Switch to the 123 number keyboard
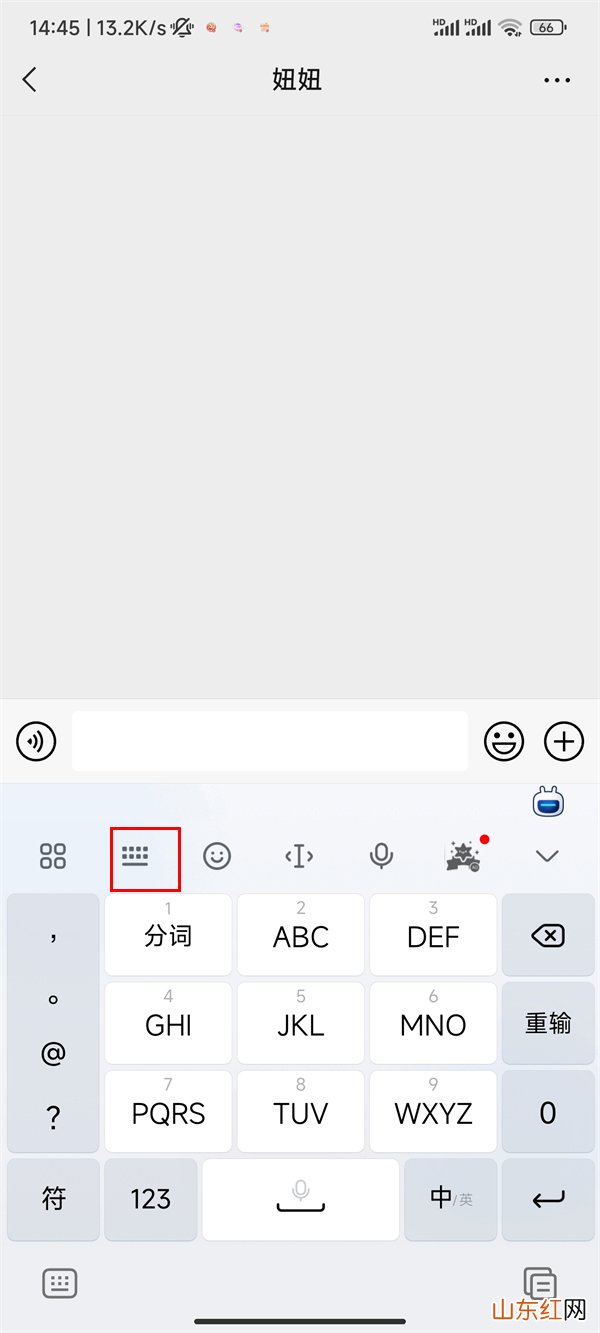The width and height of the screenshot is (600, 1333). (151, 1198)
